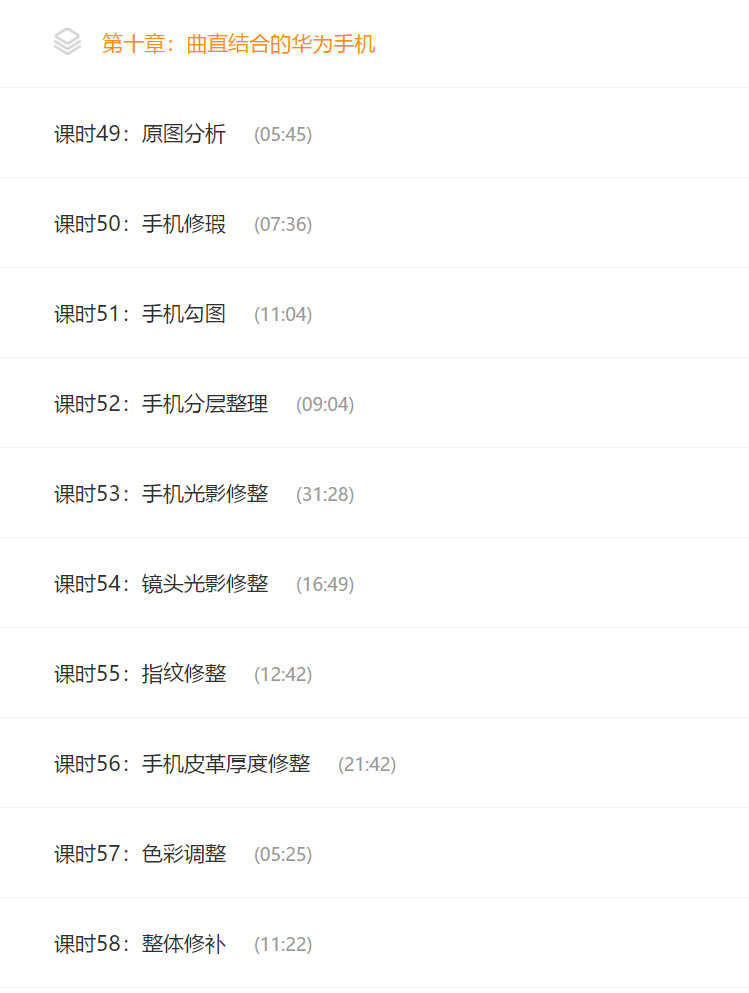The width and height of the screenshot is (749, 993).
Task: Play lesson 54 镜头光影修整
Action: (x=161, y=584)
